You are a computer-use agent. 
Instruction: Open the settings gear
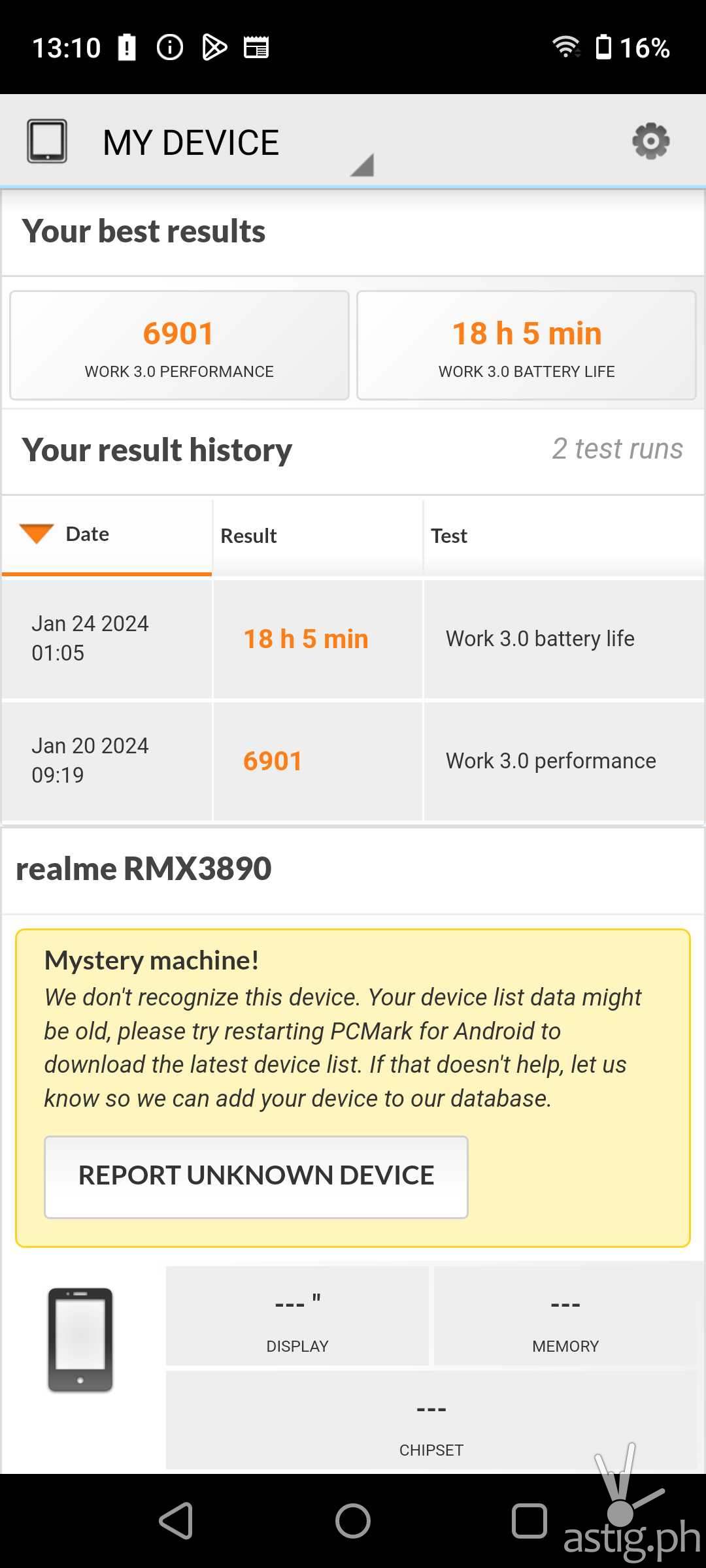[650, 141]
